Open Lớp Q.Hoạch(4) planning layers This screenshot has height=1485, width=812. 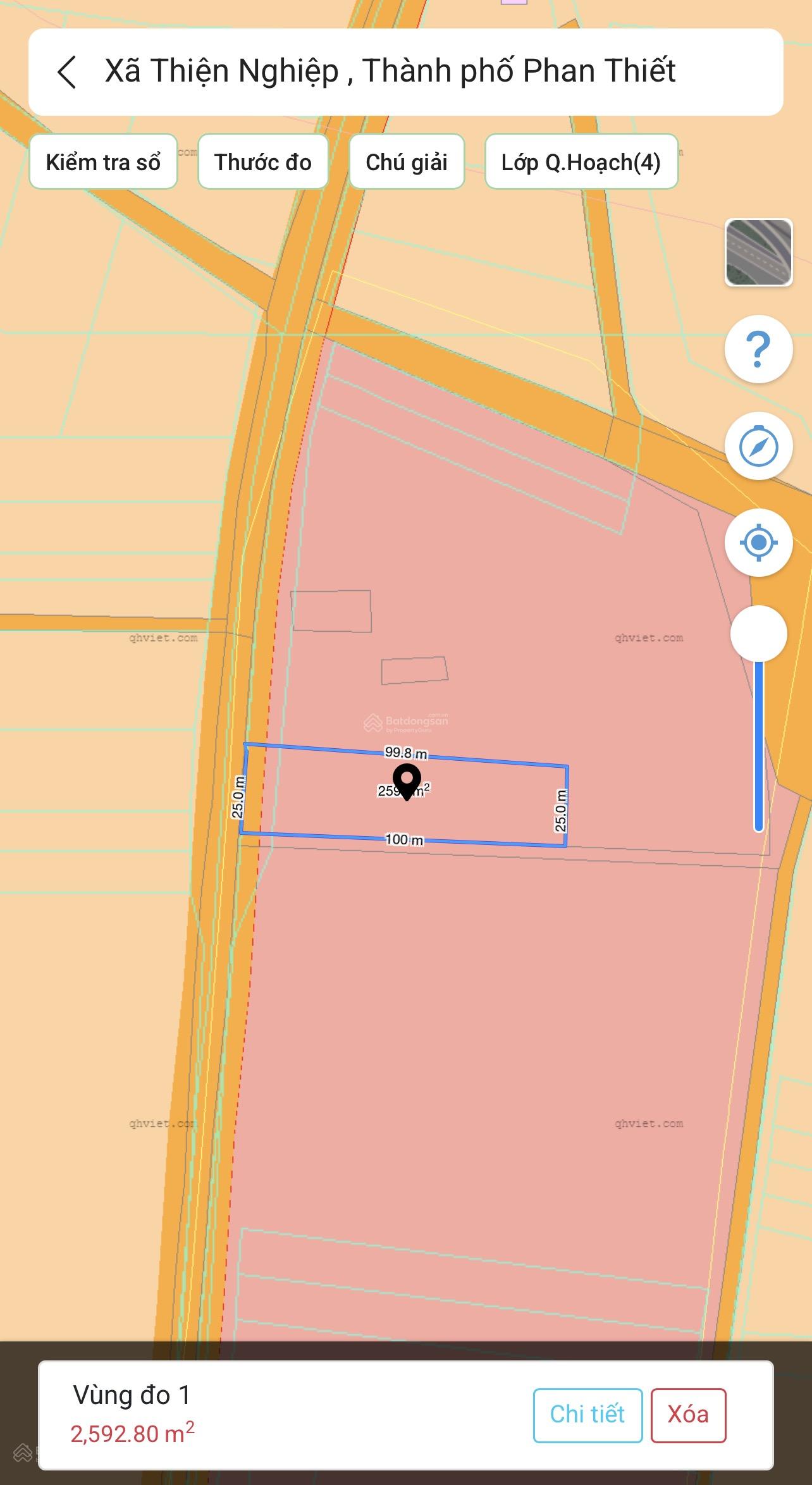(581, 162)
